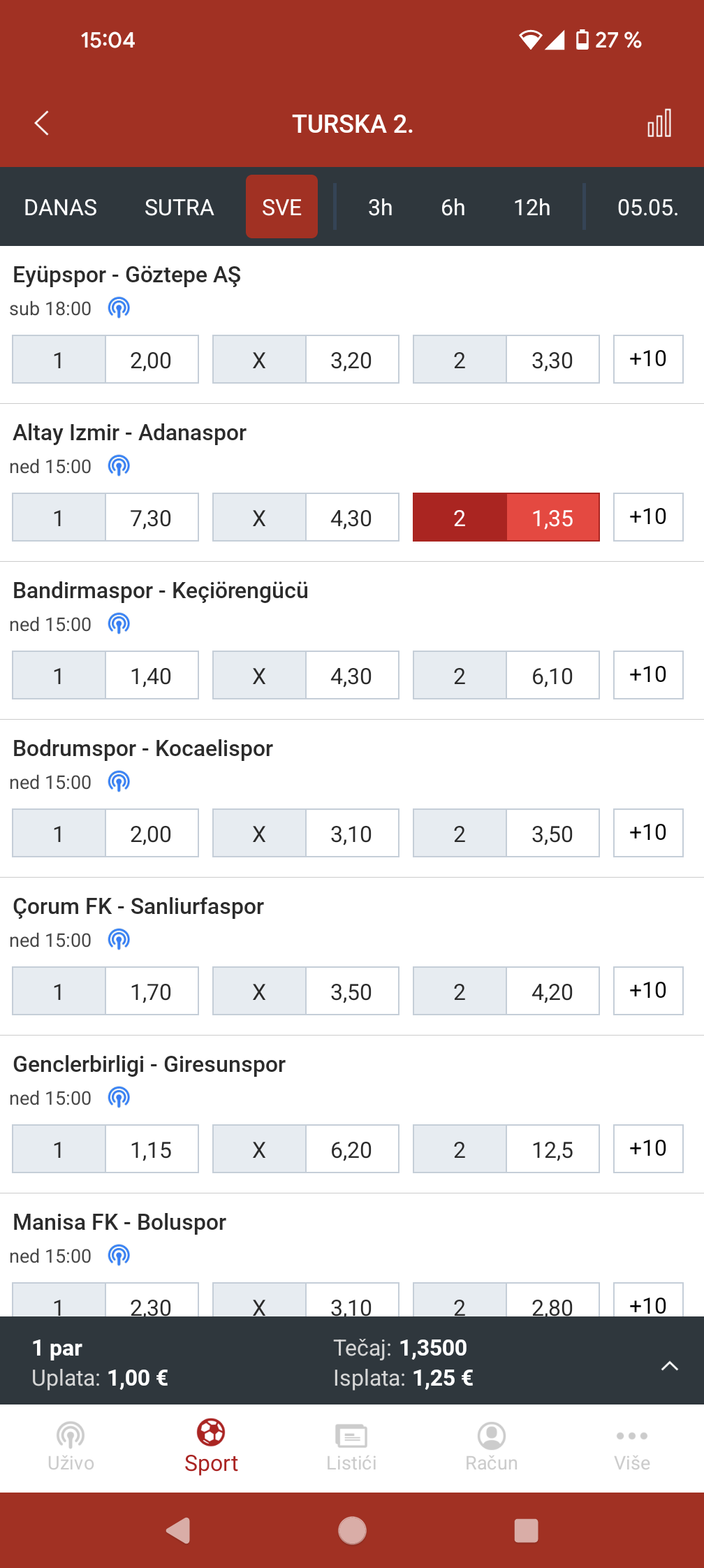Image resolution: width=704 pixels, height=1568 pixels.
Task: Open the statistics bar chart icon
Action: pyautogui.click(x=659, y=123)
